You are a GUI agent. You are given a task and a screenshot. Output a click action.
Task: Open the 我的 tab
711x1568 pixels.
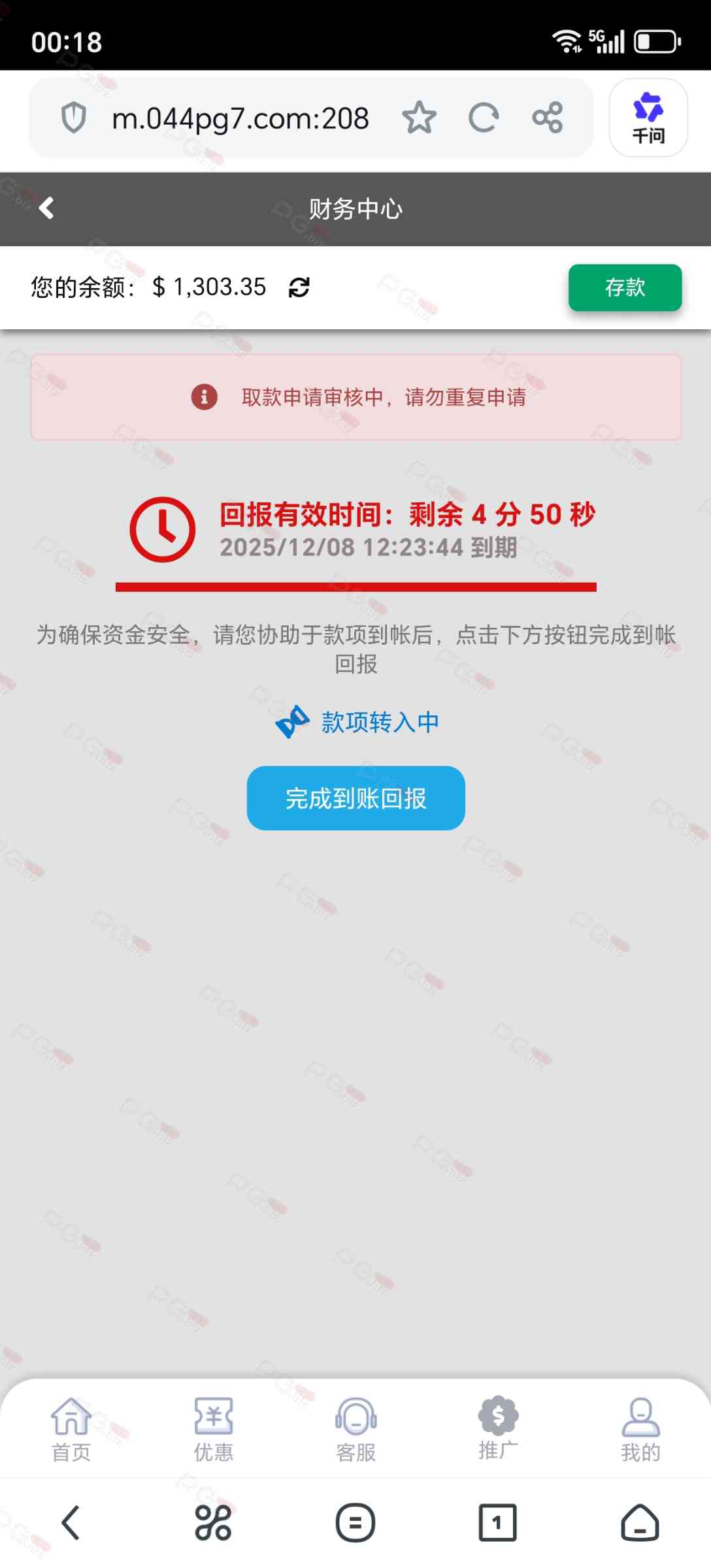640,1429
